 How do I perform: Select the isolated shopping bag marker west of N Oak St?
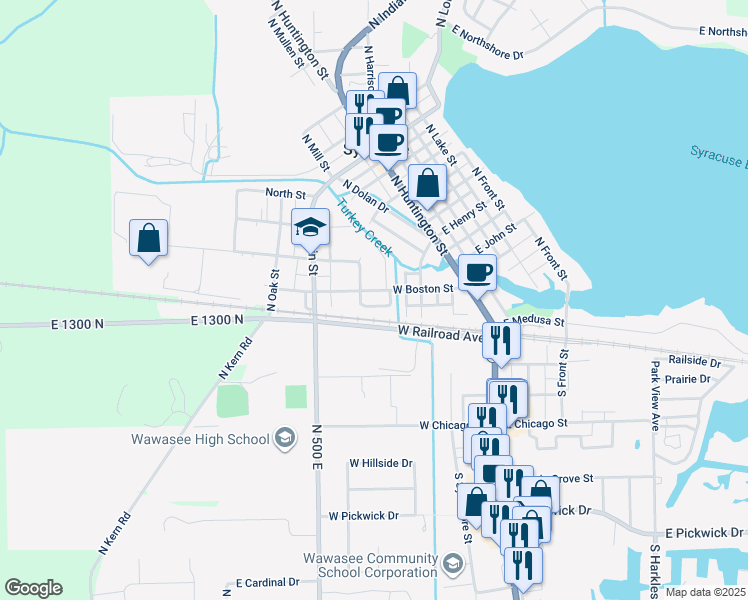148,238
